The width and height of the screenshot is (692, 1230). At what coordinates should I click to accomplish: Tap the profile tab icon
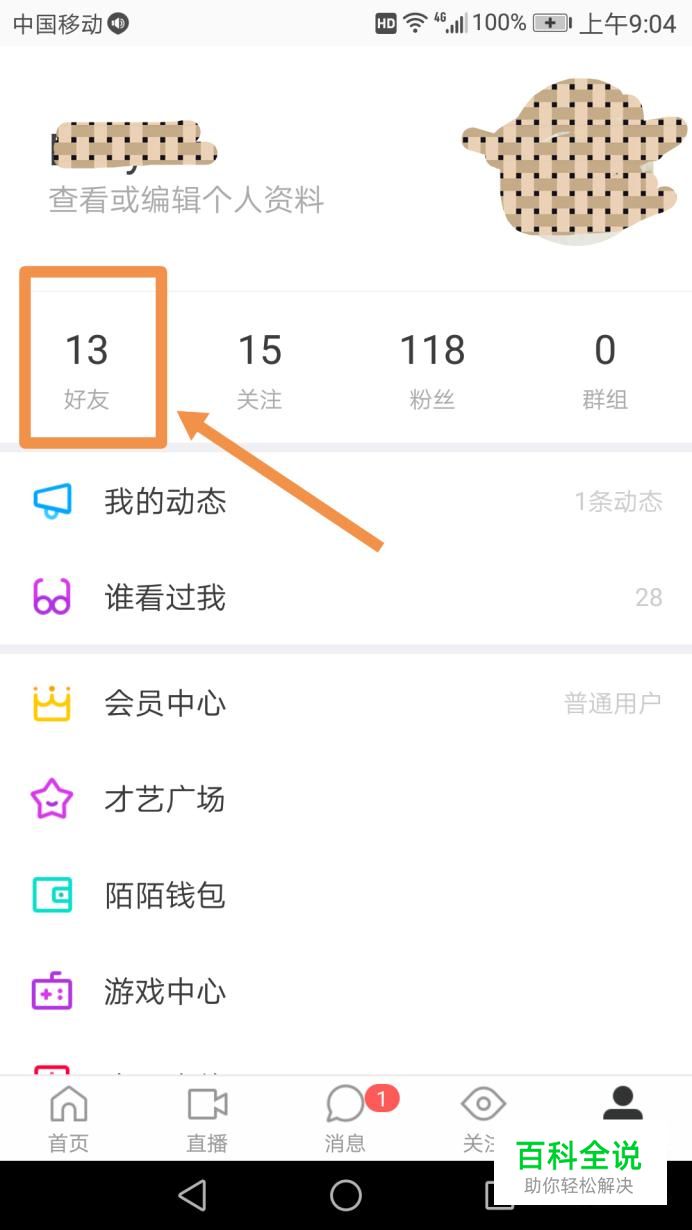622,1105
